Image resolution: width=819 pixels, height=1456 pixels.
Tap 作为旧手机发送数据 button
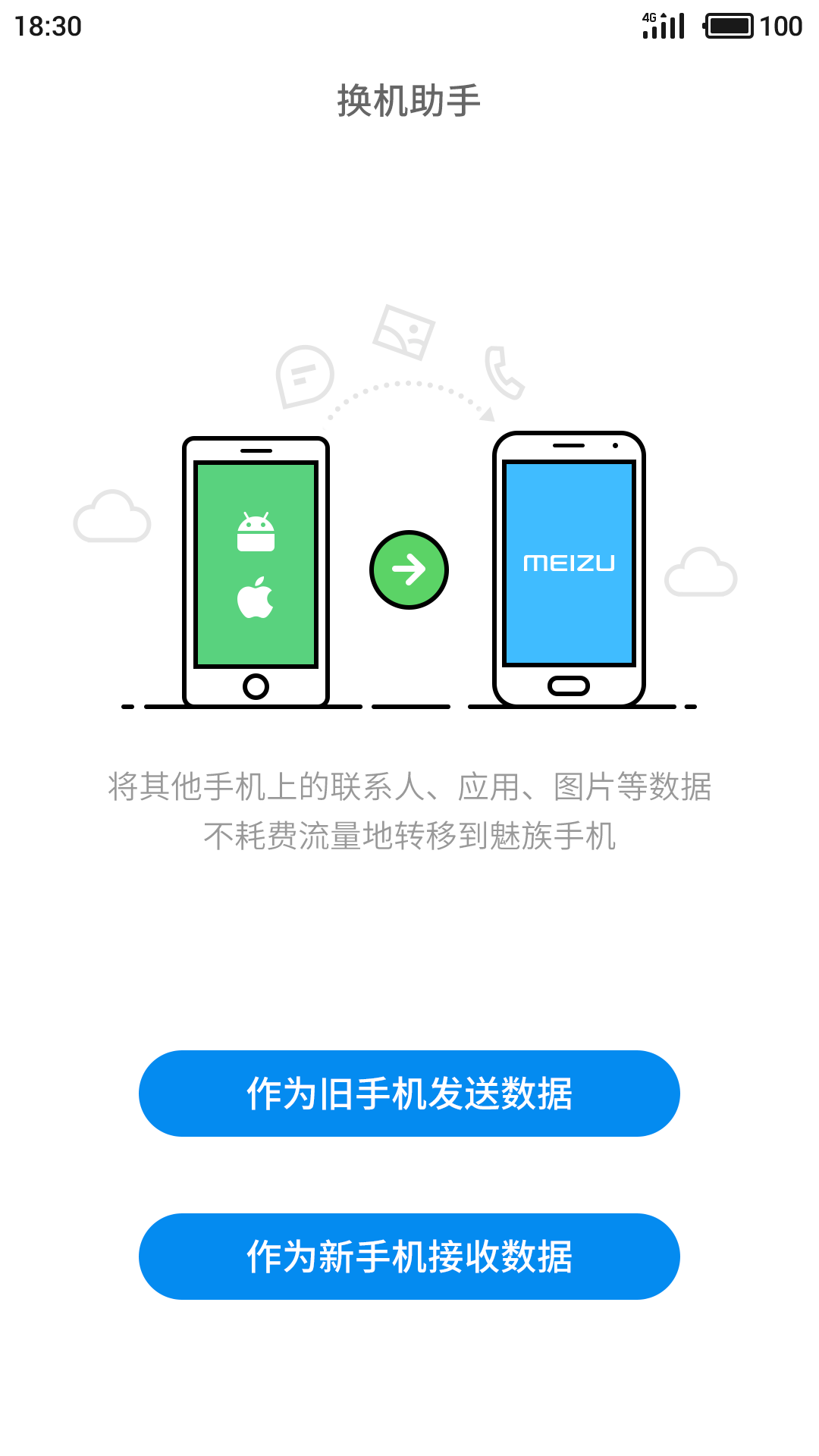(409, 1094)
